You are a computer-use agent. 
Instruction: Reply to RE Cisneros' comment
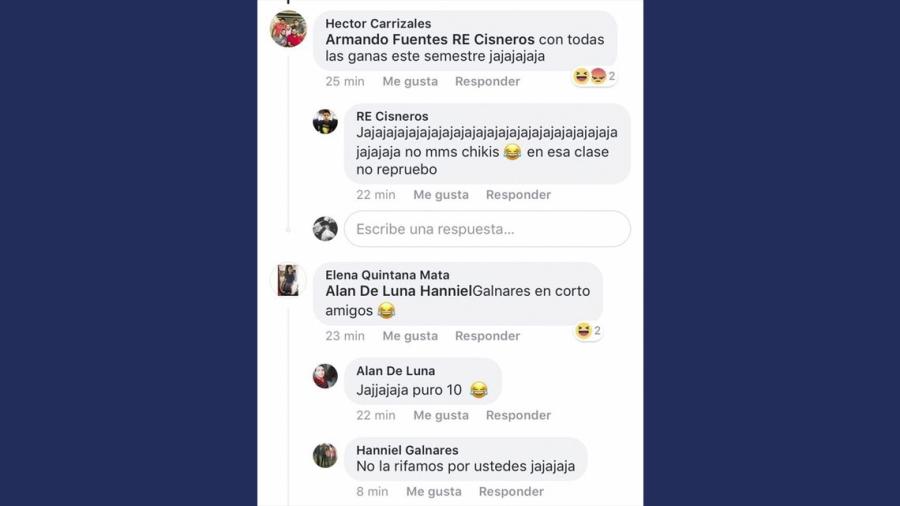click(x=518, y=195)
